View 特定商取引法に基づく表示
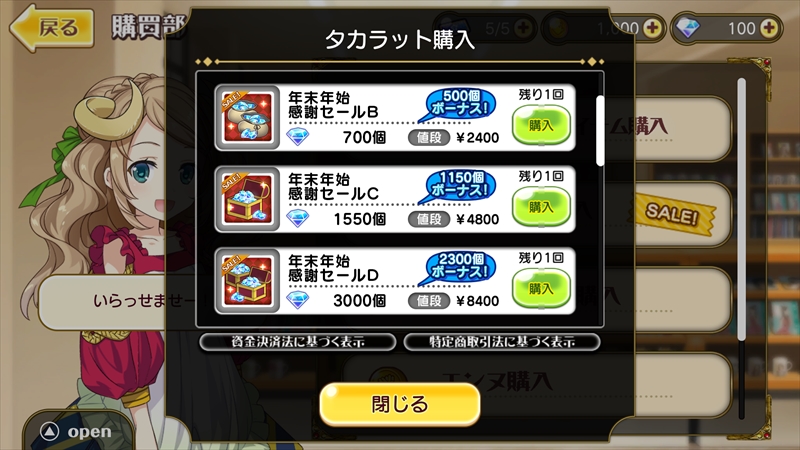 [x=502, y=342]
